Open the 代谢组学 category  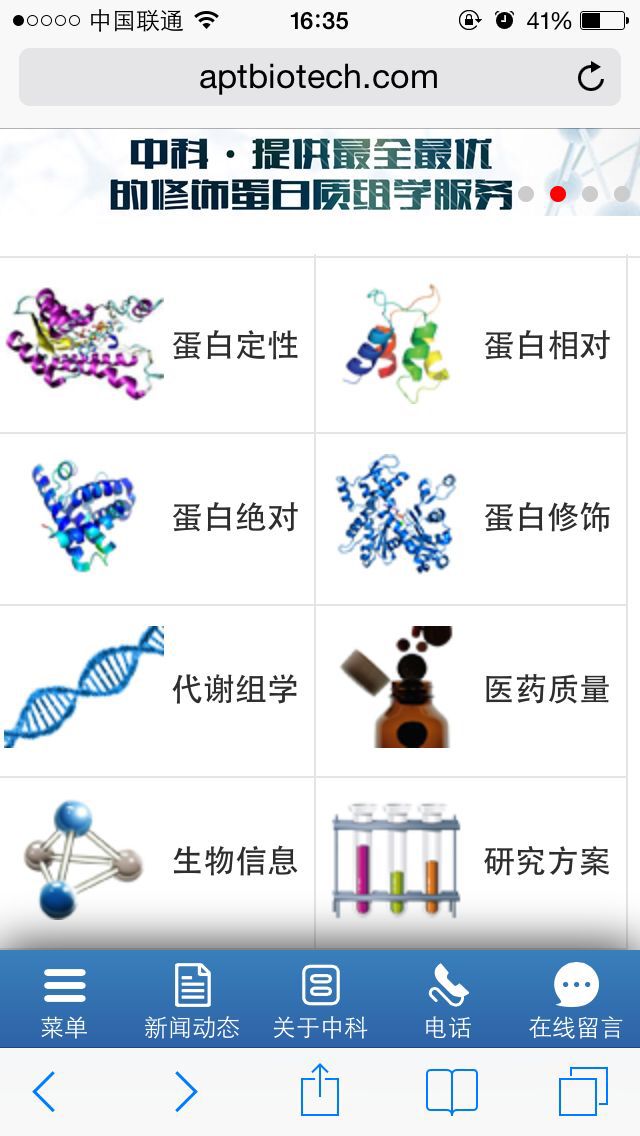click(157, 690)
